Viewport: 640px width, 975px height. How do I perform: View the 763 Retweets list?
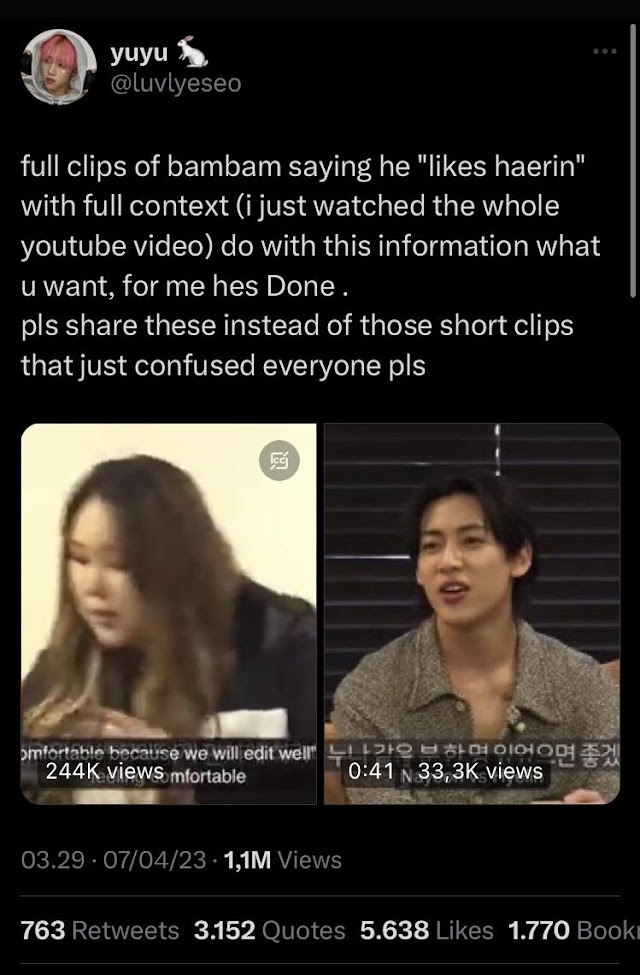click(x=100, y=930)
